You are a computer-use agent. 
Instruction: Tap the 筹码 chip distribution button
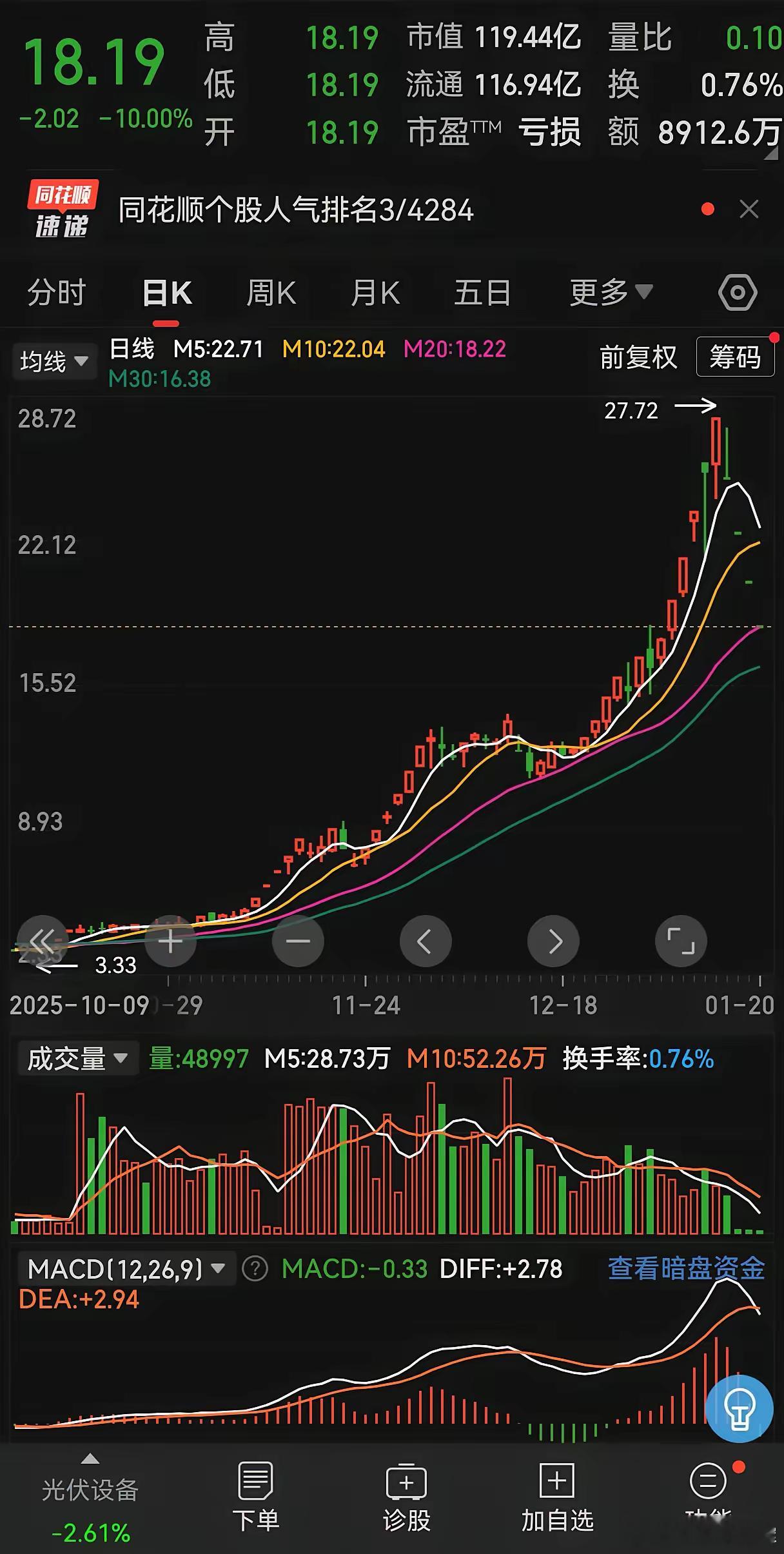pos(735,357)
